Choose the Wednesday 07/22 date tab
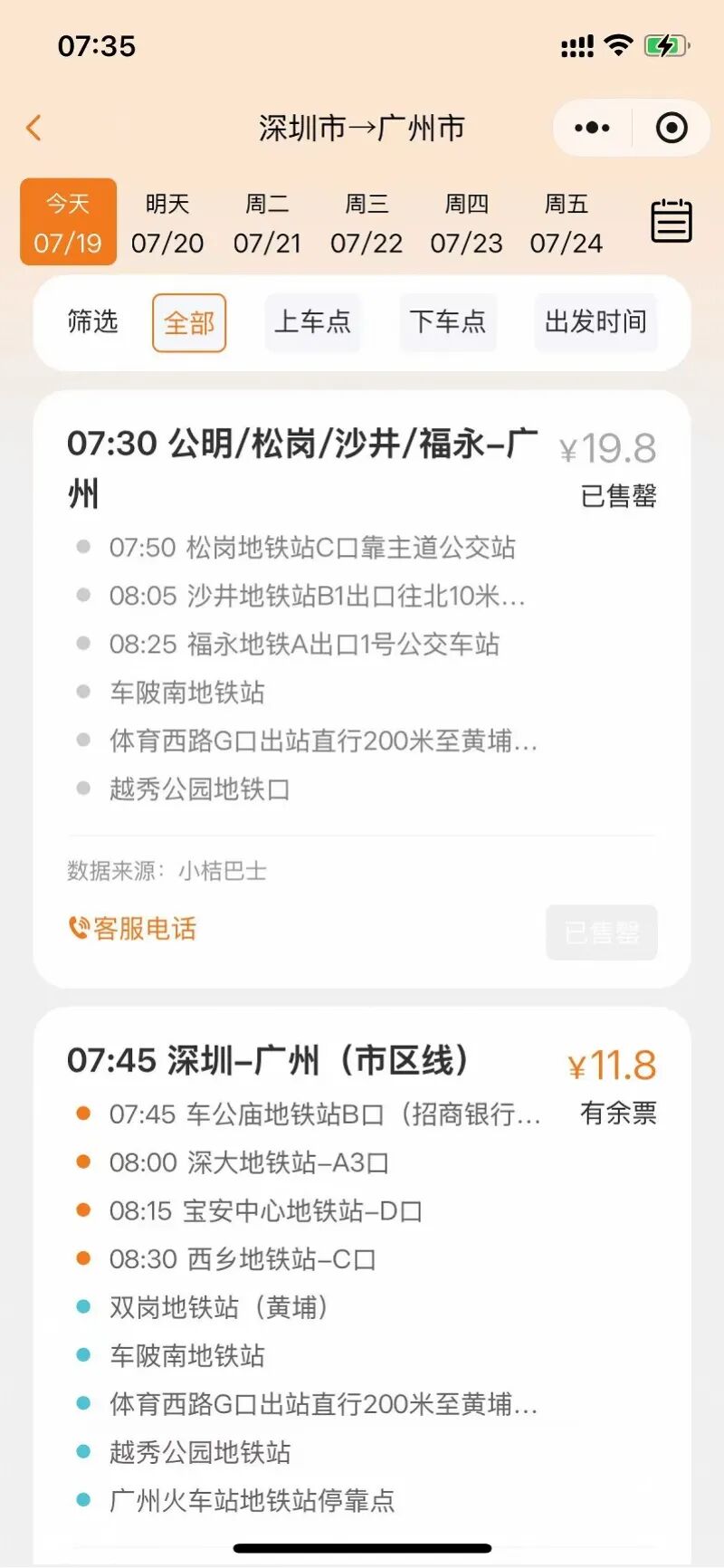 pos(367,224)
